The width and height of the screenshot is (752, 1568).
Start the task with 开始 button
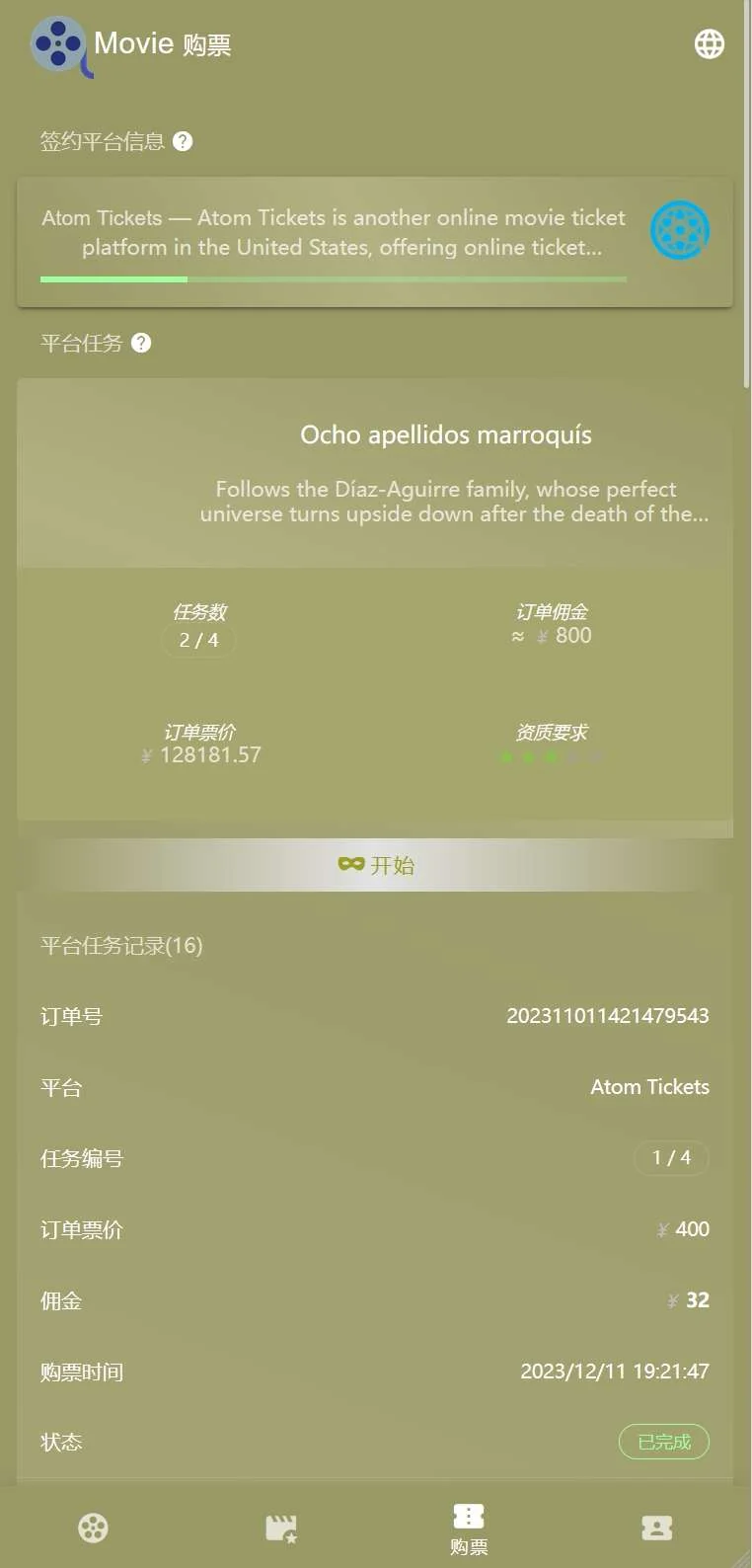375,865
